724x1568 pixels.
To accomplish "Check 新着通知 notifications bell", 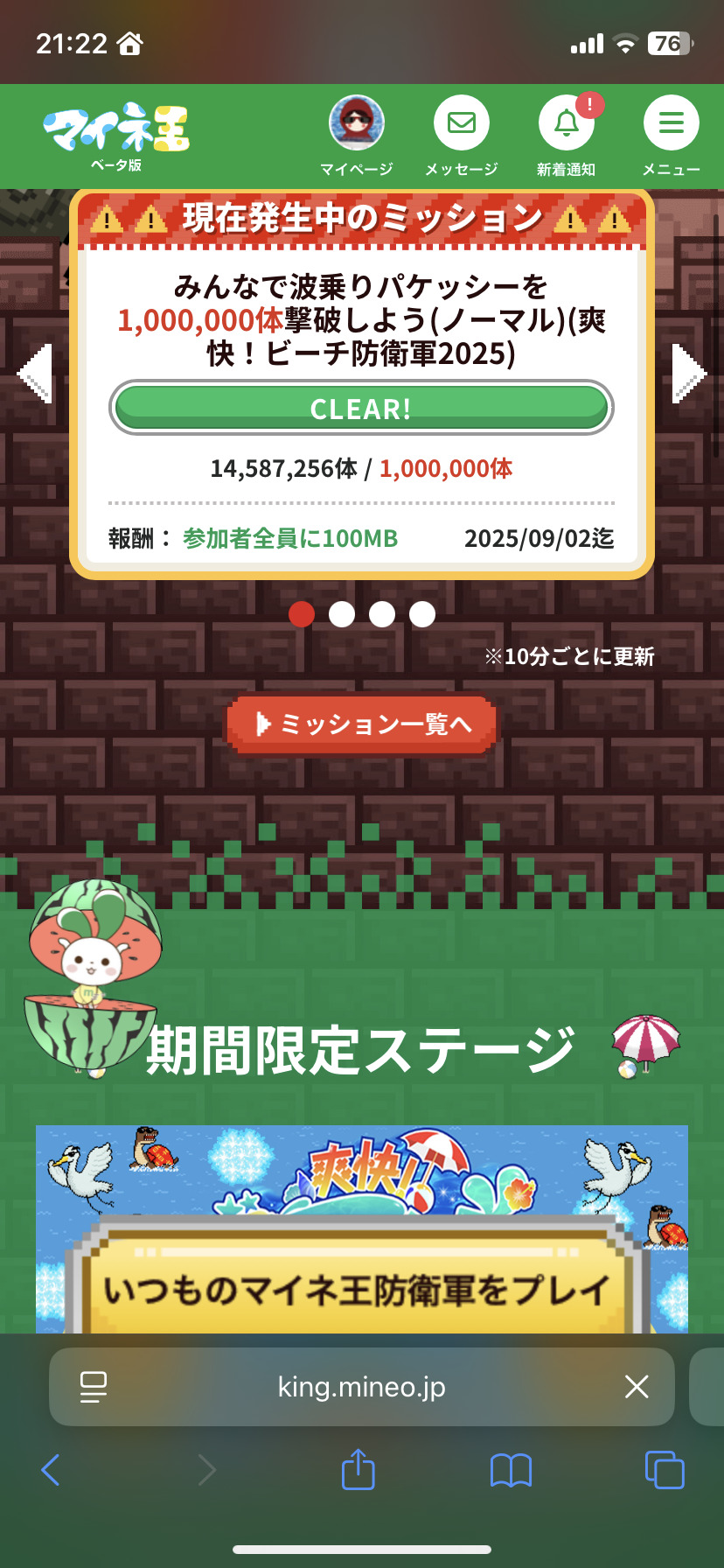I will coord(566,123).
